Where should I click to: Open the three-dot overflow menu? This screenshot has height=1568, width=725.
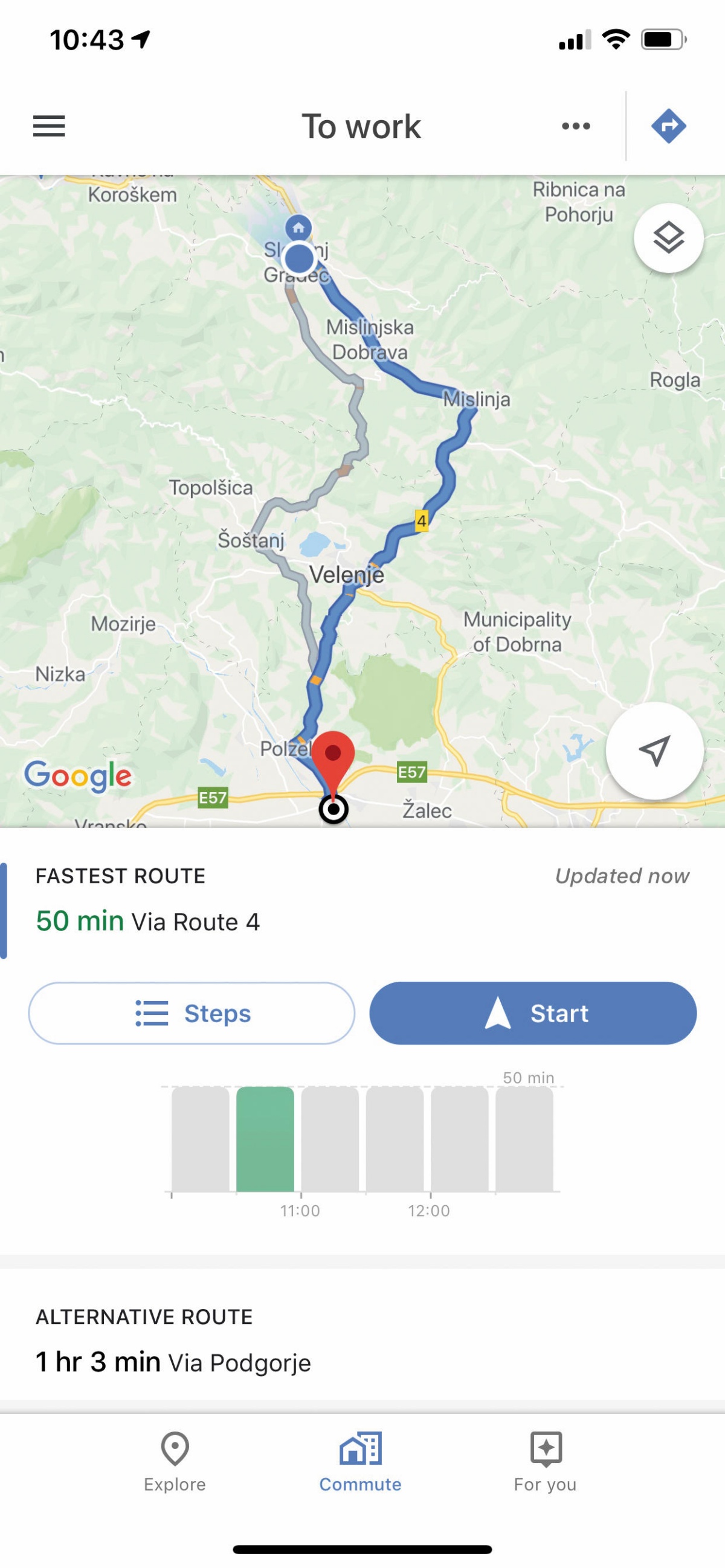pos(576,126)
